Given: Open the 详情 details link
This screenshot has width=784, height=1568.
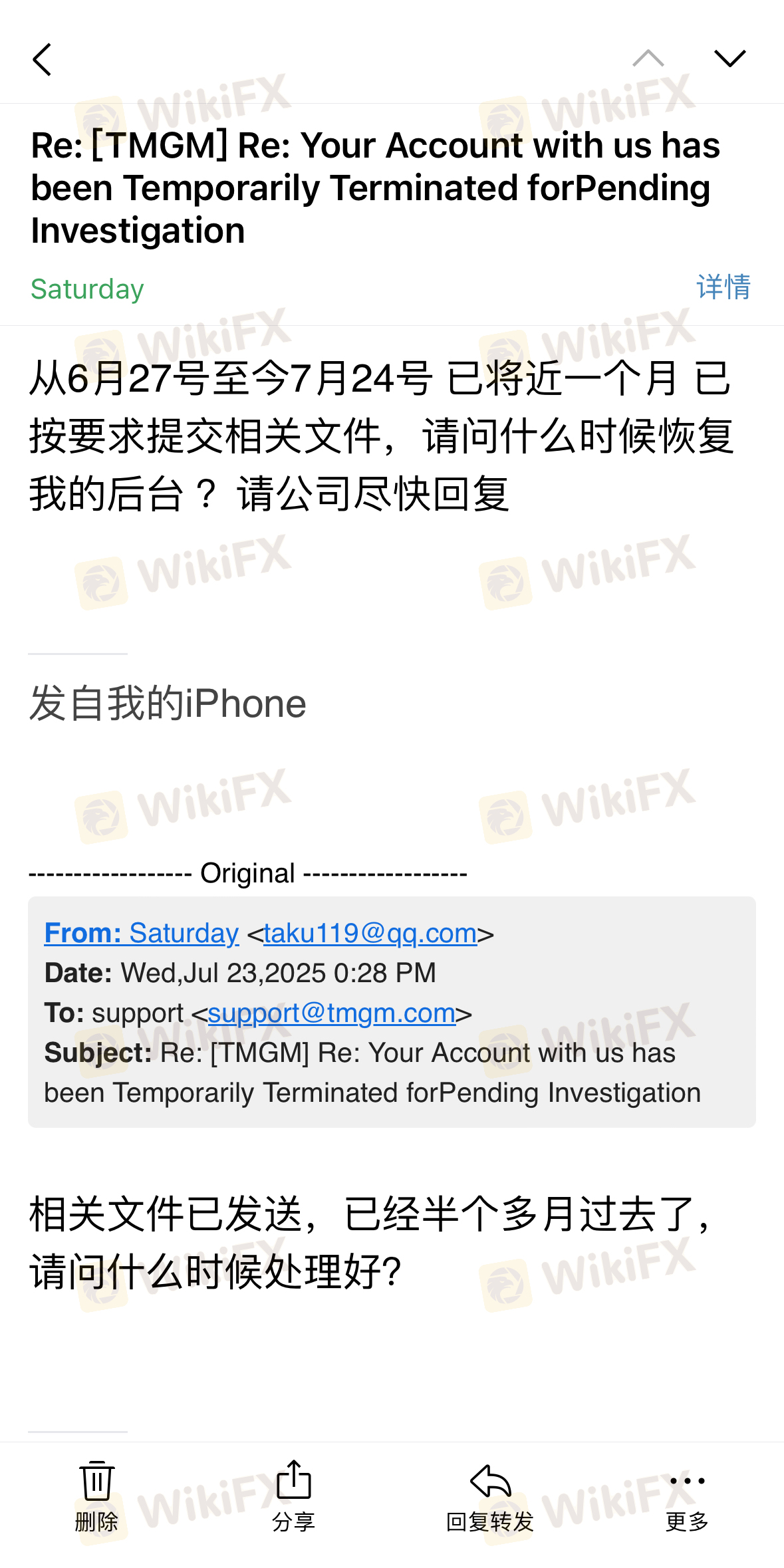Looking at the screenshot, I should [x=723, y=287].
